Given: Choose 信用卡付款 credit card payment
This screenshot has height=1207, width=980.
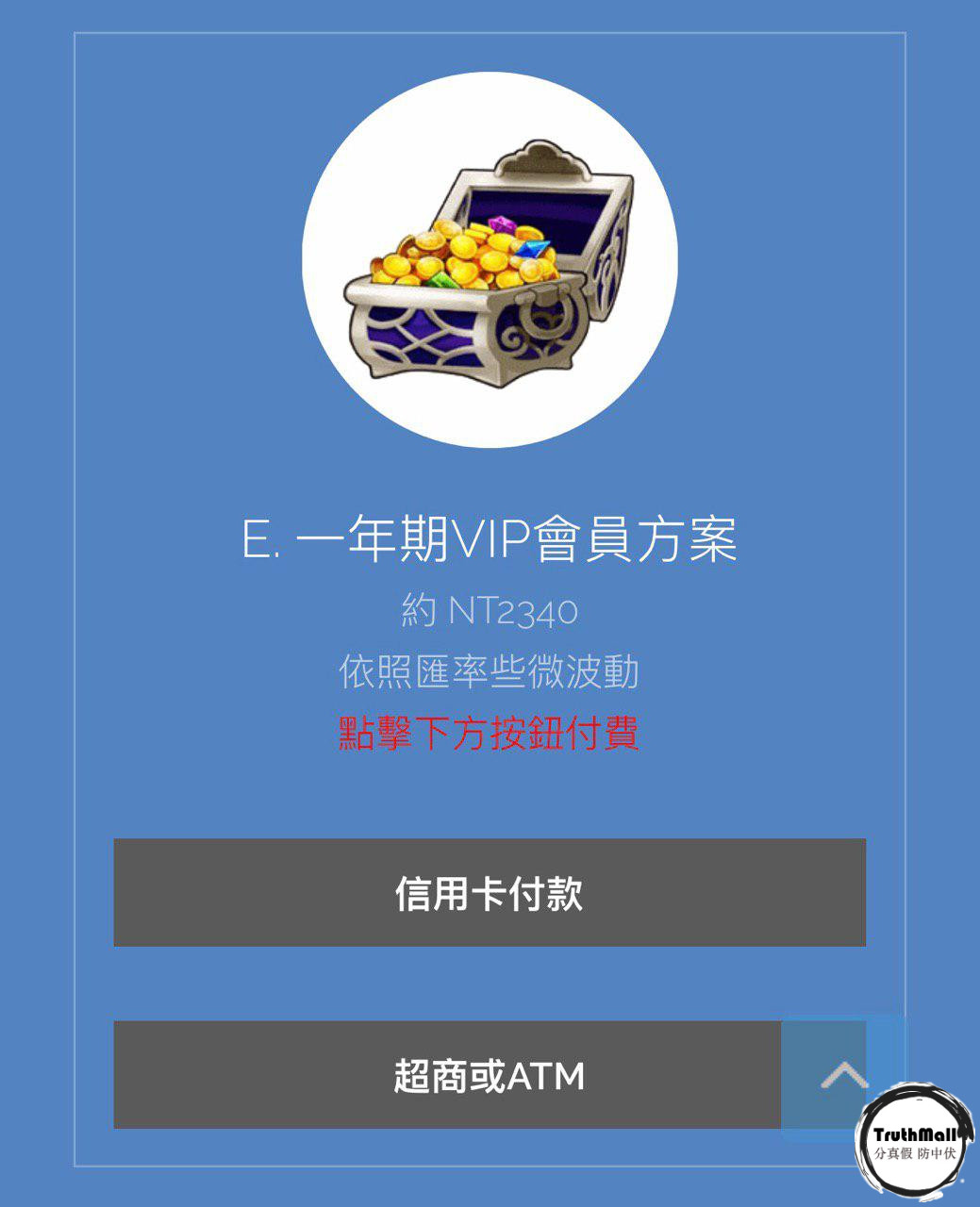Looking at the screenshot, I should pyautogui.click(x=490, y=892).
